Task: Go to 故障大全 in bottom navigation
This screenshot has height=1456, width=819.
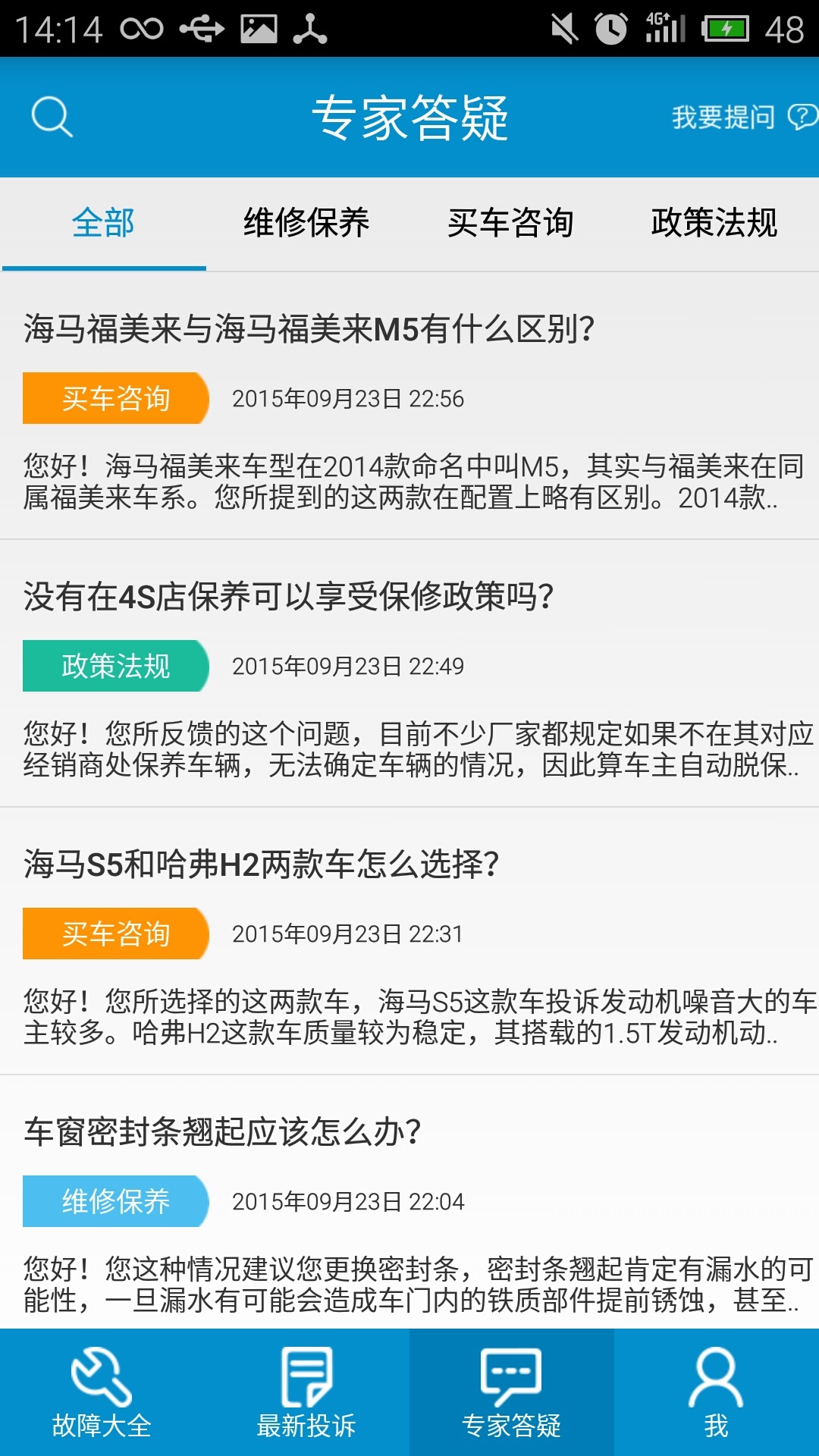Action: [102, 1394]
